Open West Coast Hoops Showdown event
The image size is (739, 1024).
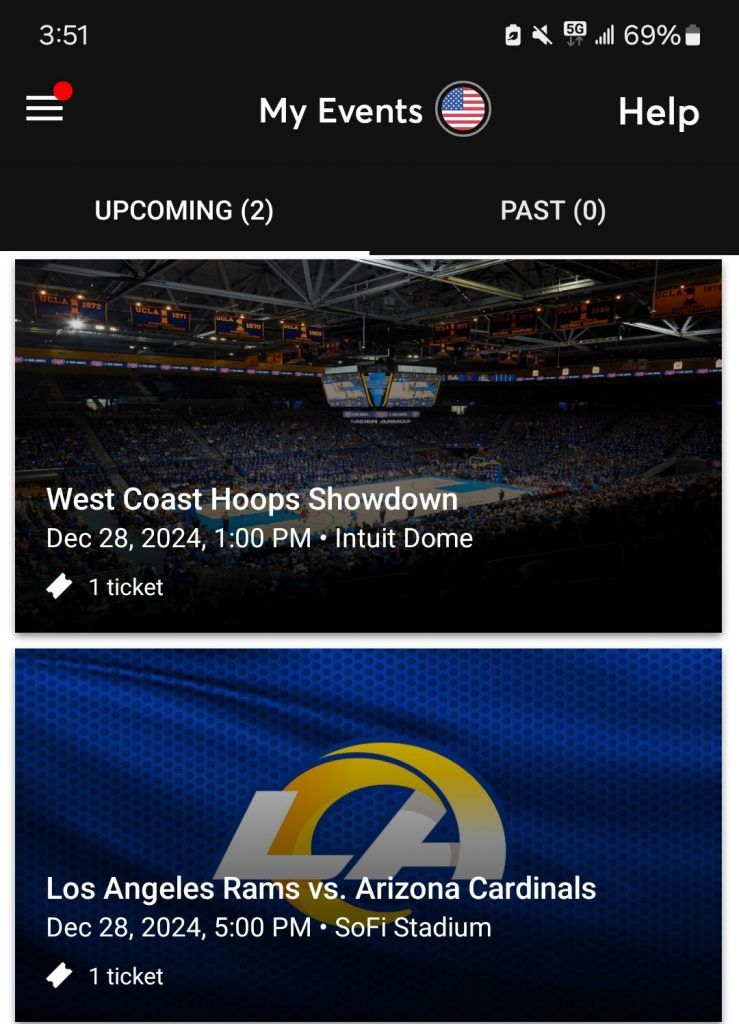(368, 446)
